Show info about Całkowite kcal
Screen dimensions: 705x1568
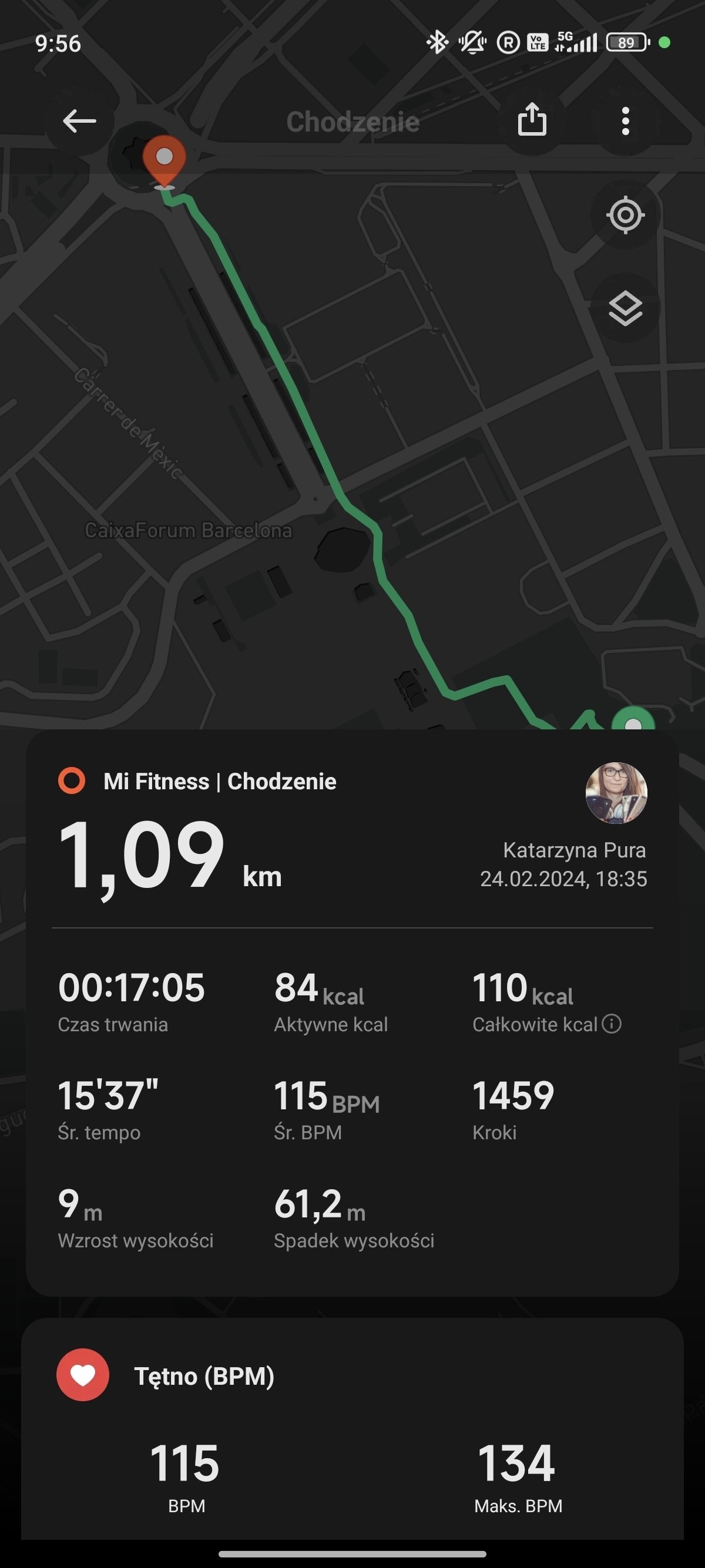pos(611,1024)
